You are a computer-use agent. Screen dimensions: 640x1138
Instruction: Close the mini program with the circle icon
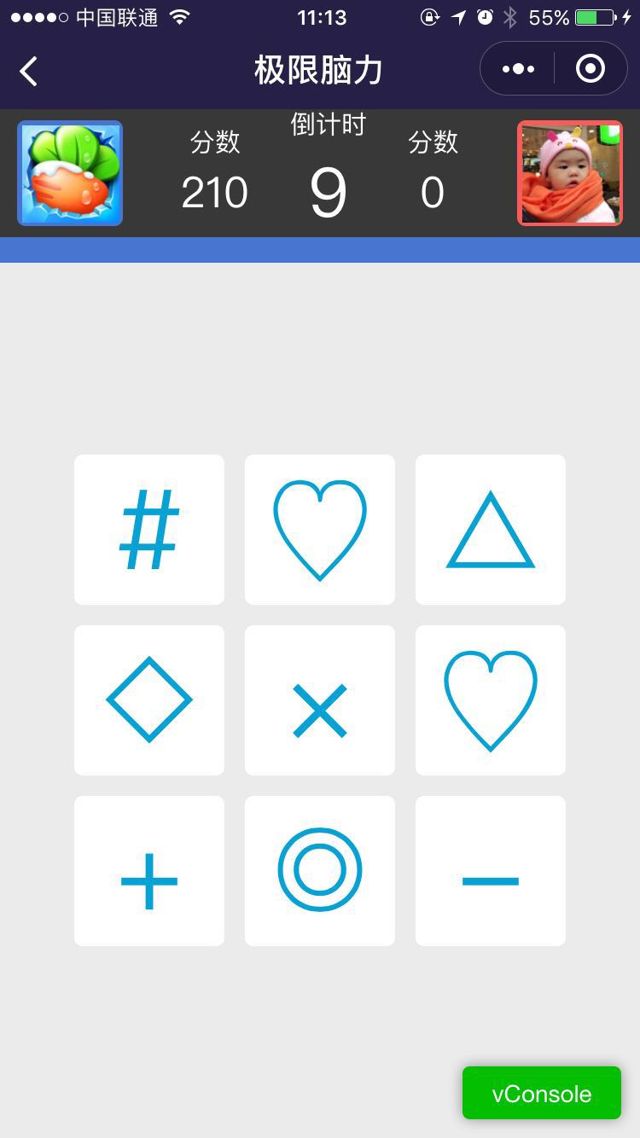point(590,69)
